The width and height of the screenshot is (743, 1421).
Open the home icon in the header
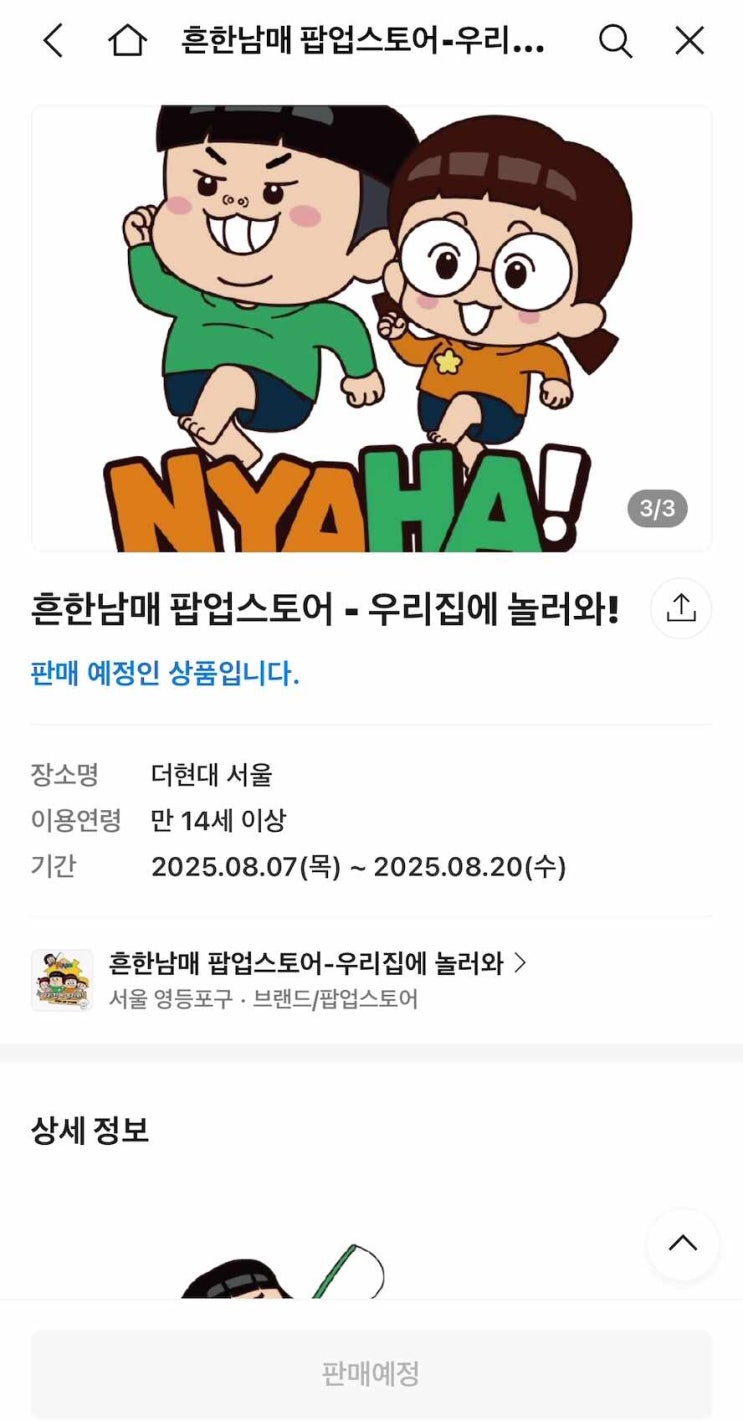(127, 41)
